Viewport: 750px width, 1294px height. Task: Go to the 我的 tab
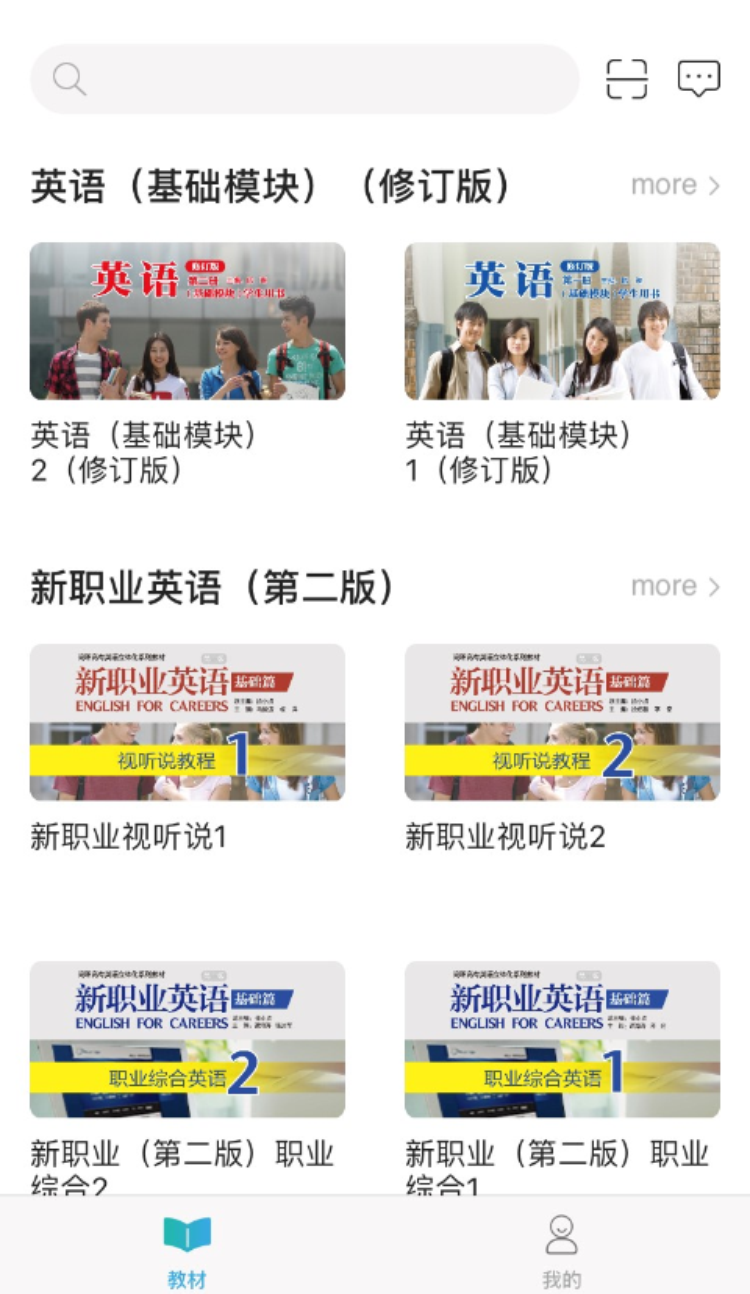pyautogui.click(x=562, y=1250)
